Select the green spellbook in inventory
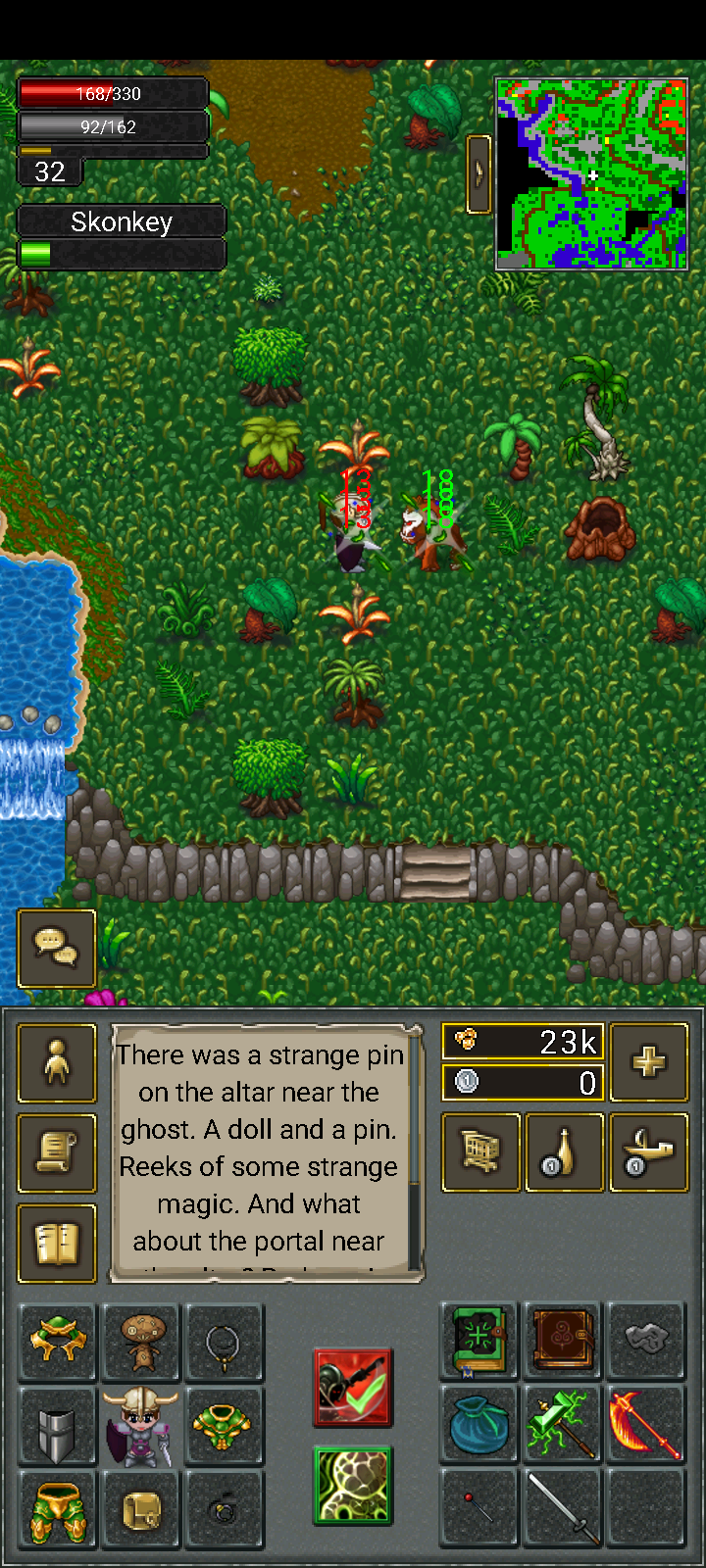This screenshot has height=1568, width=706. [479, 1342]
